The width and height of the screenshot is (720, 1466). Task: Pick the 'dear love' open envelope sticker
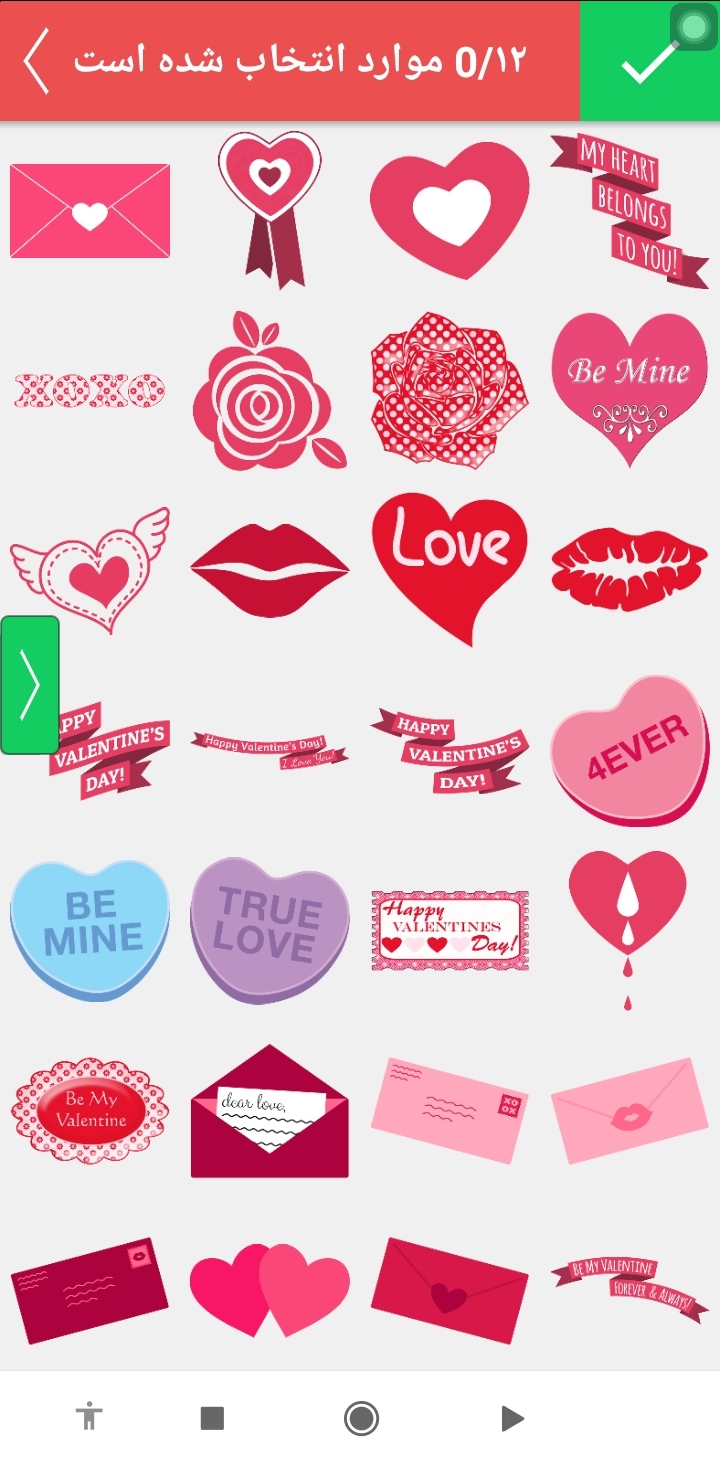coord(270,1112)
